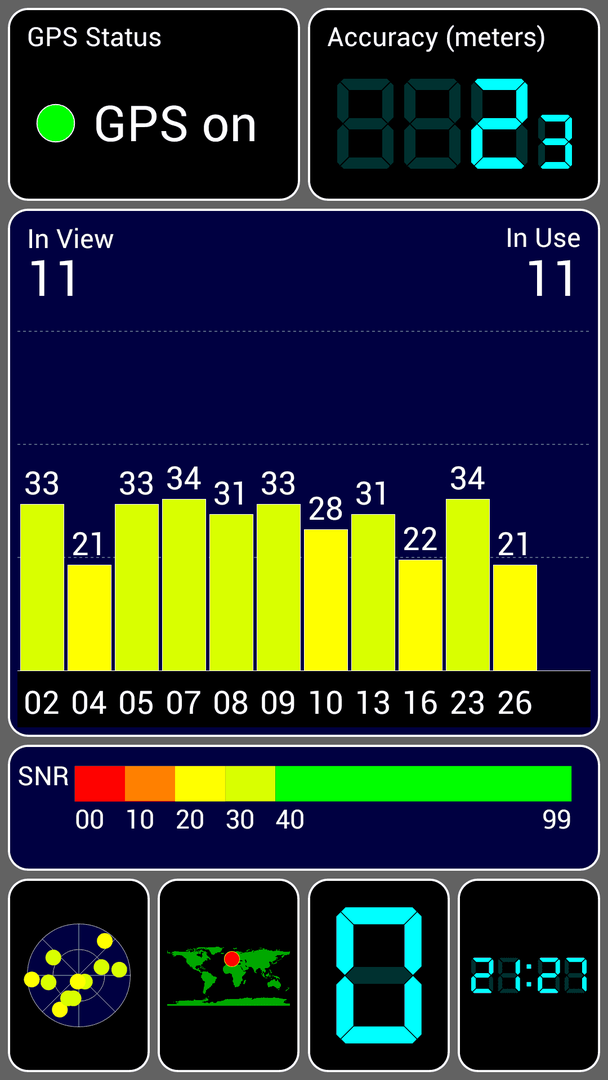
Task: Open the satellite sky view tile
Action: click(x=78, y=975)
